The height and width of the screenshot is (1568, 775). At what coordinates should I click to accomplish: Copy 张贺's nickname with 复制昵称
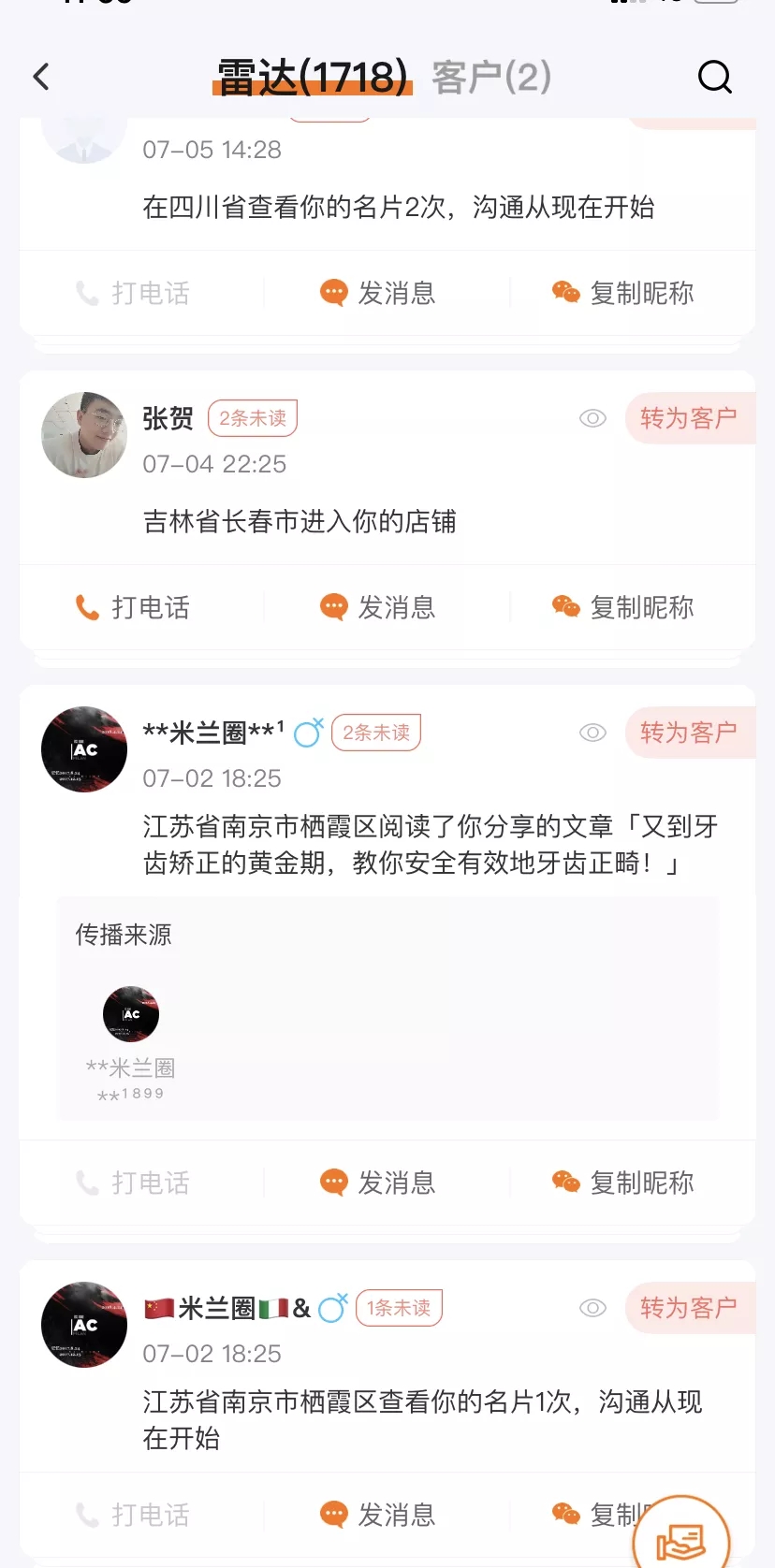click(623, 608)
